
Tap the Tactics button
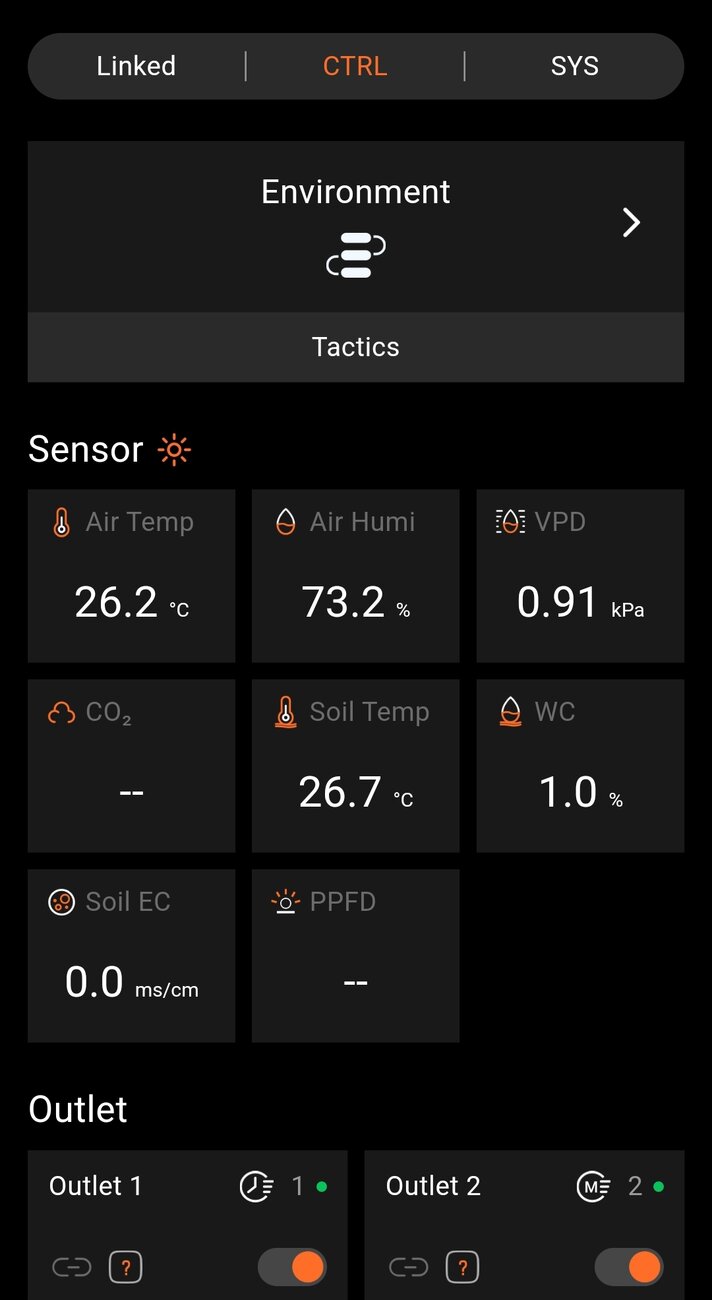pyautogui.click(x=356, y=347)
